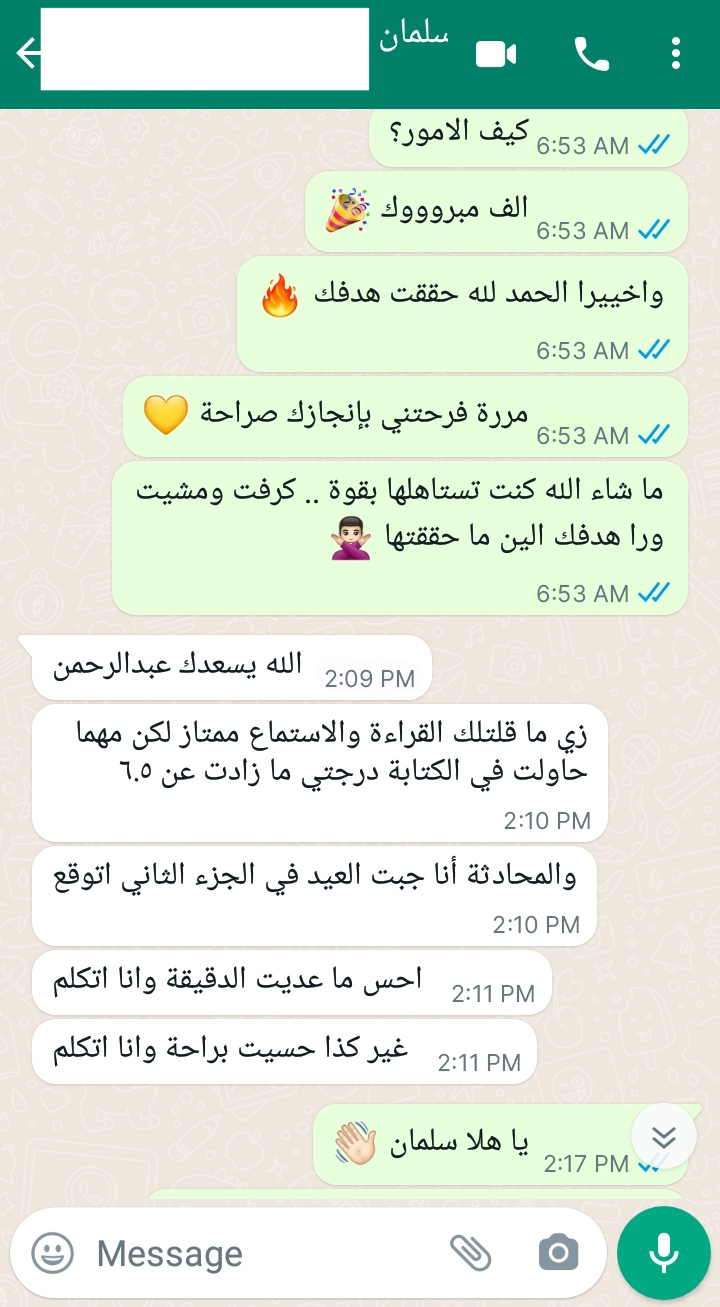
Task: Start a video call with سلمان
Action: pyautogui.click(x=496, y=54)
